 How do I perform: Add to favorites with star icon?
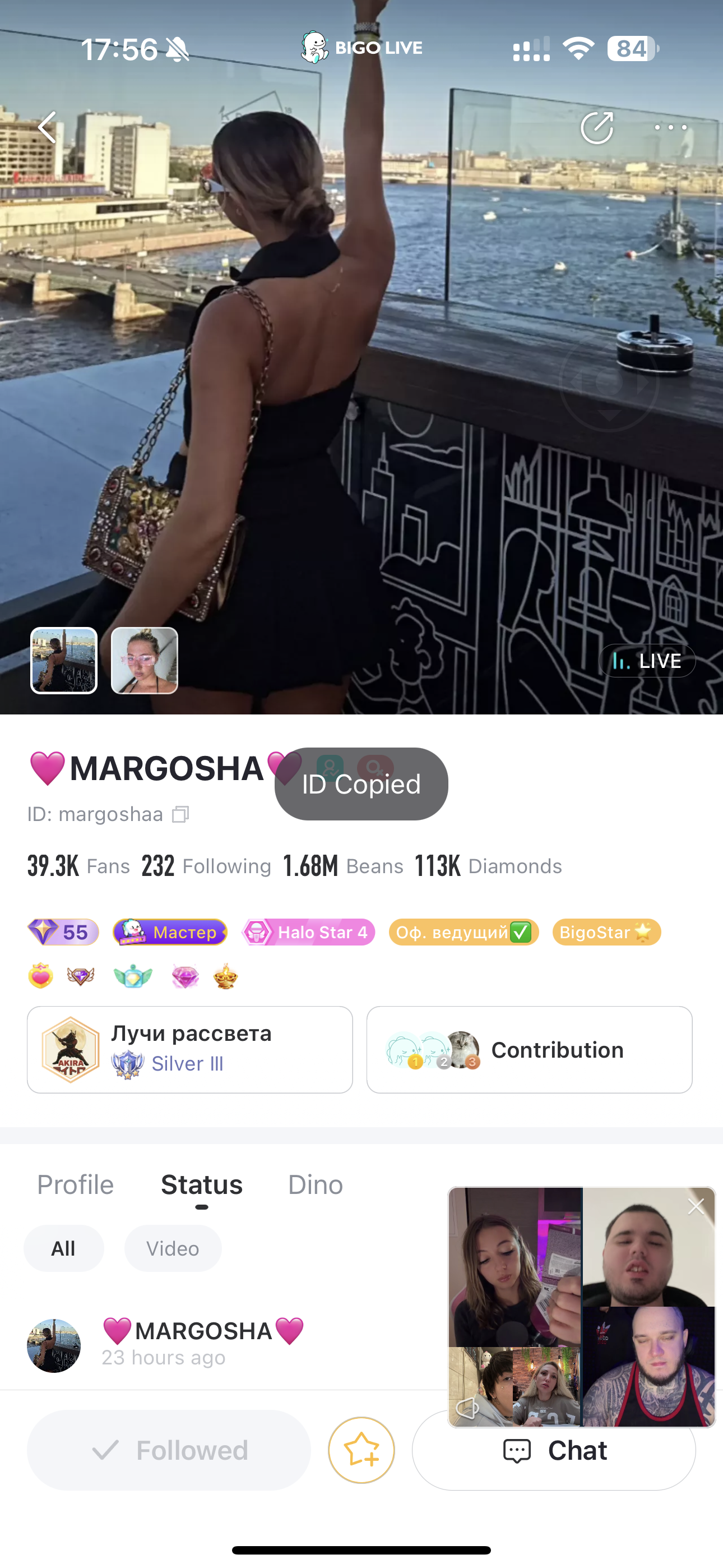click(361, 1450)
